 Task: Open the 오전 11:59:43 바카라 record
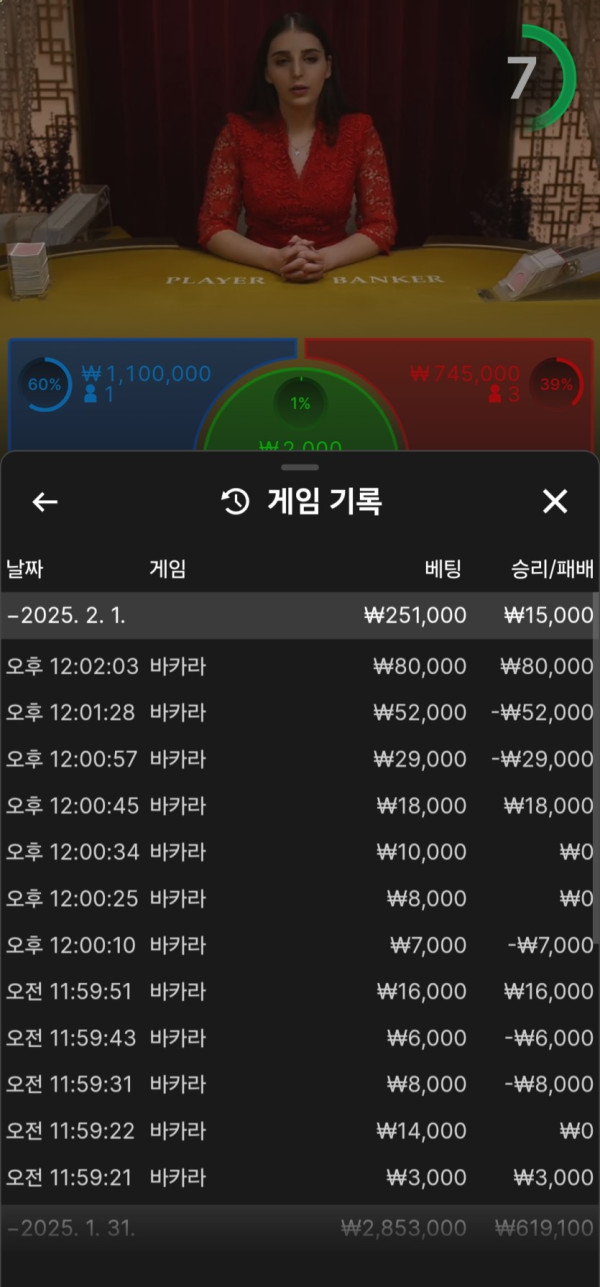pos(298,1038)
